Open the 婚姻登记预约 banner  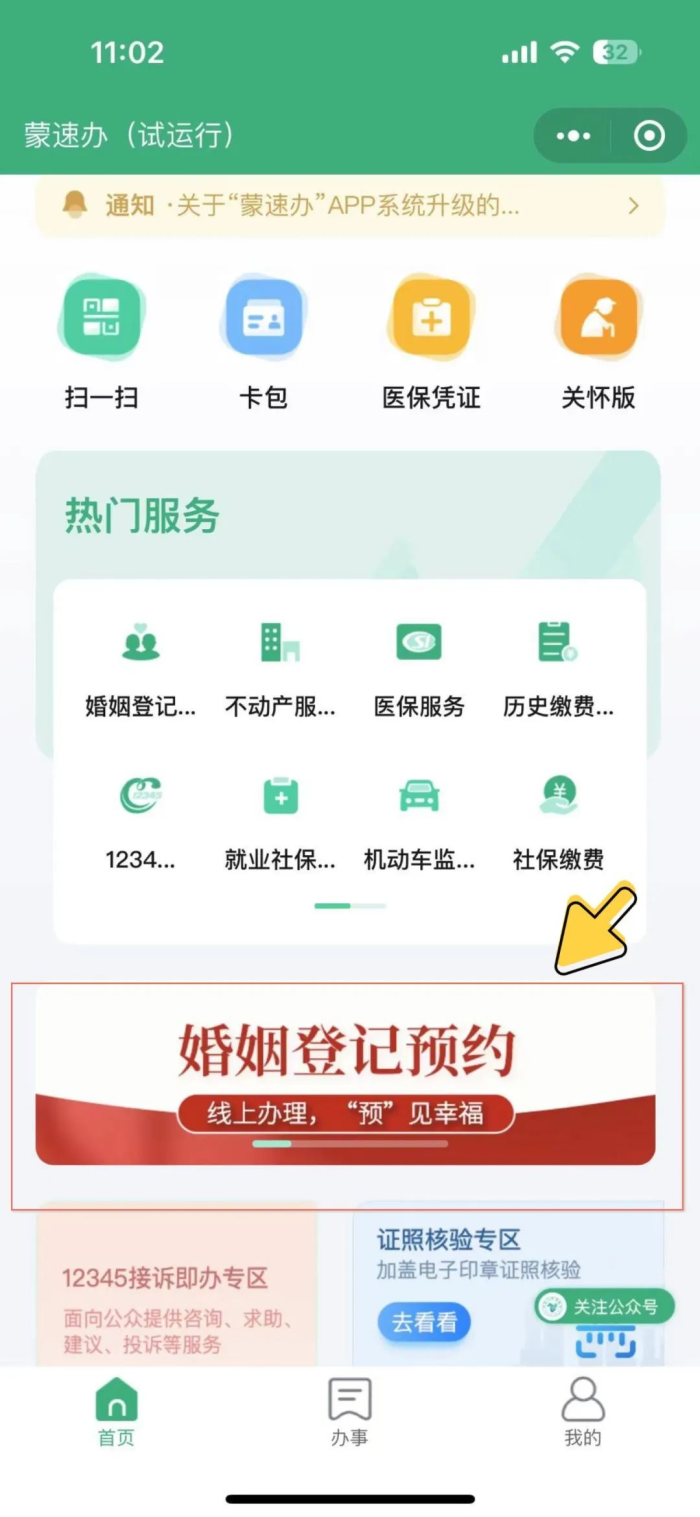tap(346, 1075)
